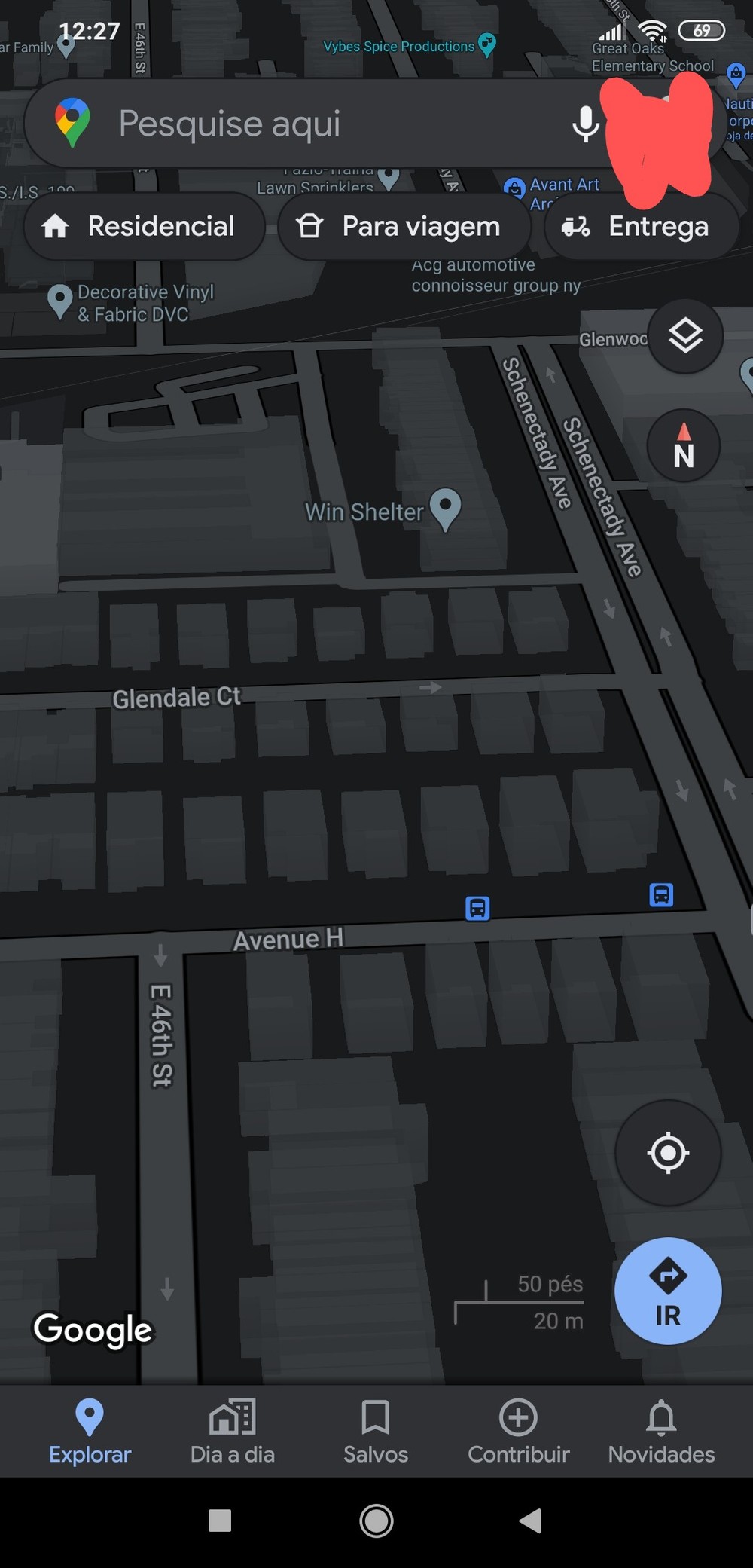Center map on my location
This screenshot has width=753, height=1568.
668,1152
